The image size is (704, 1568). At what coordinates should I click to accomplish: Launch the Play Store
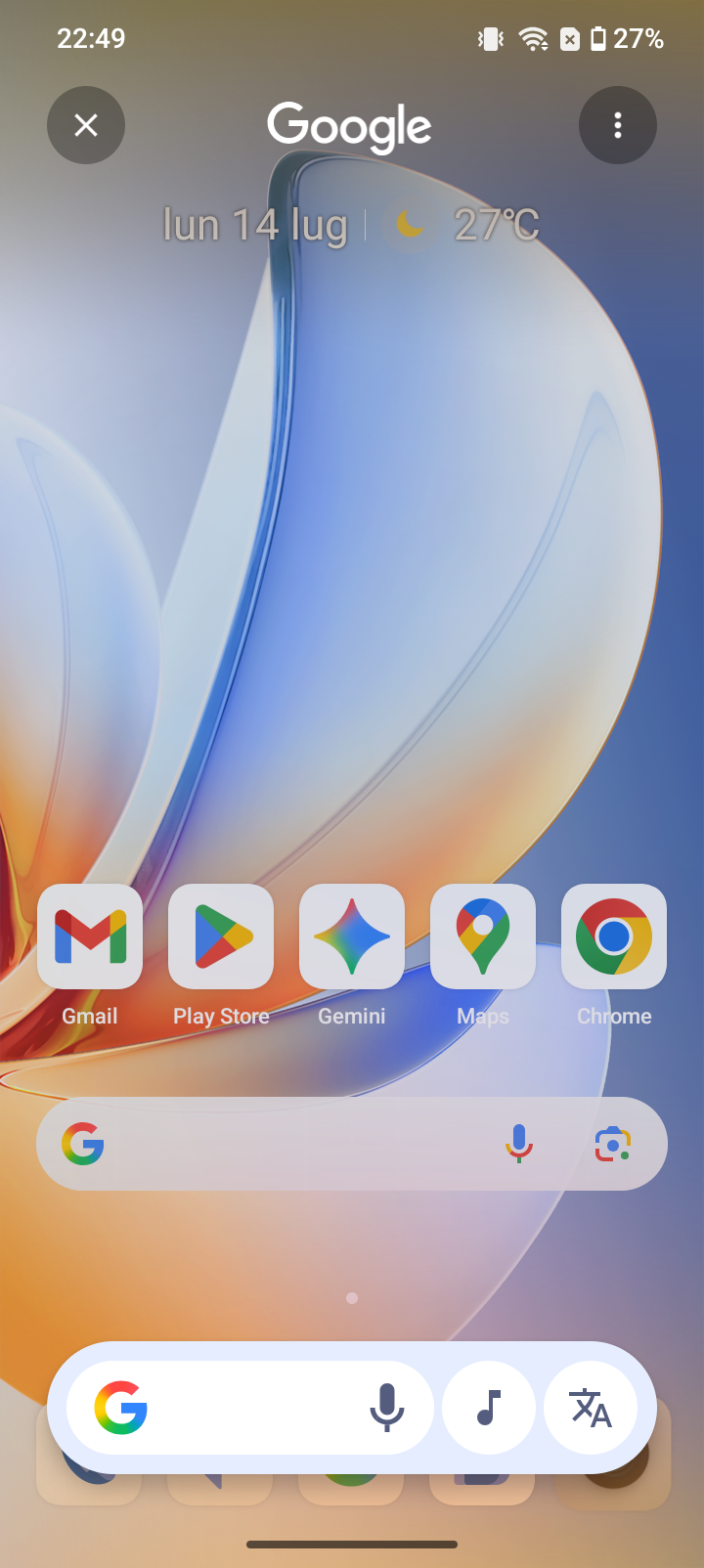221,936
